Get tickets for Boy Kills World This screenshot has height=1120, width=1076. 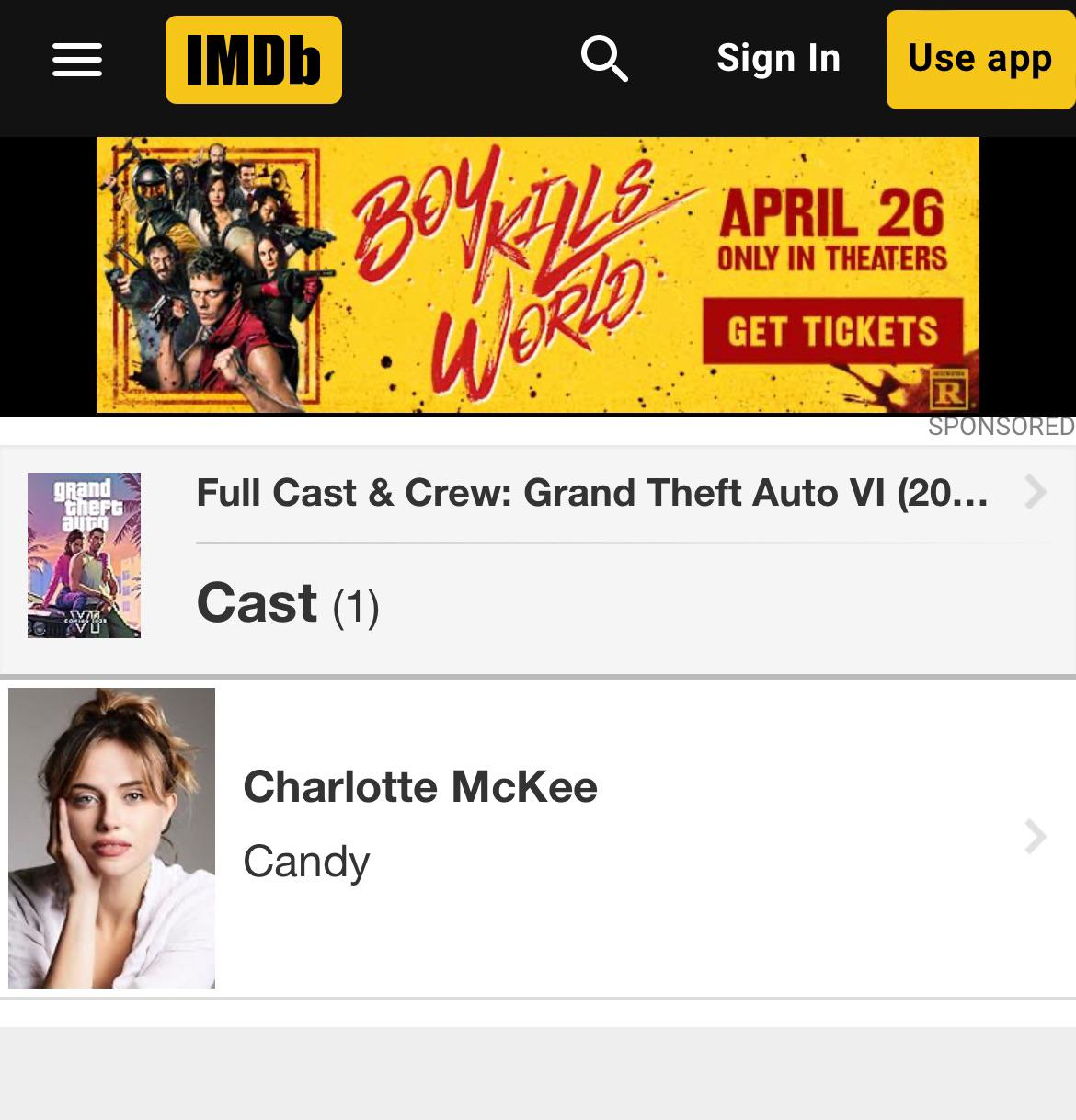tap(832, 331)
